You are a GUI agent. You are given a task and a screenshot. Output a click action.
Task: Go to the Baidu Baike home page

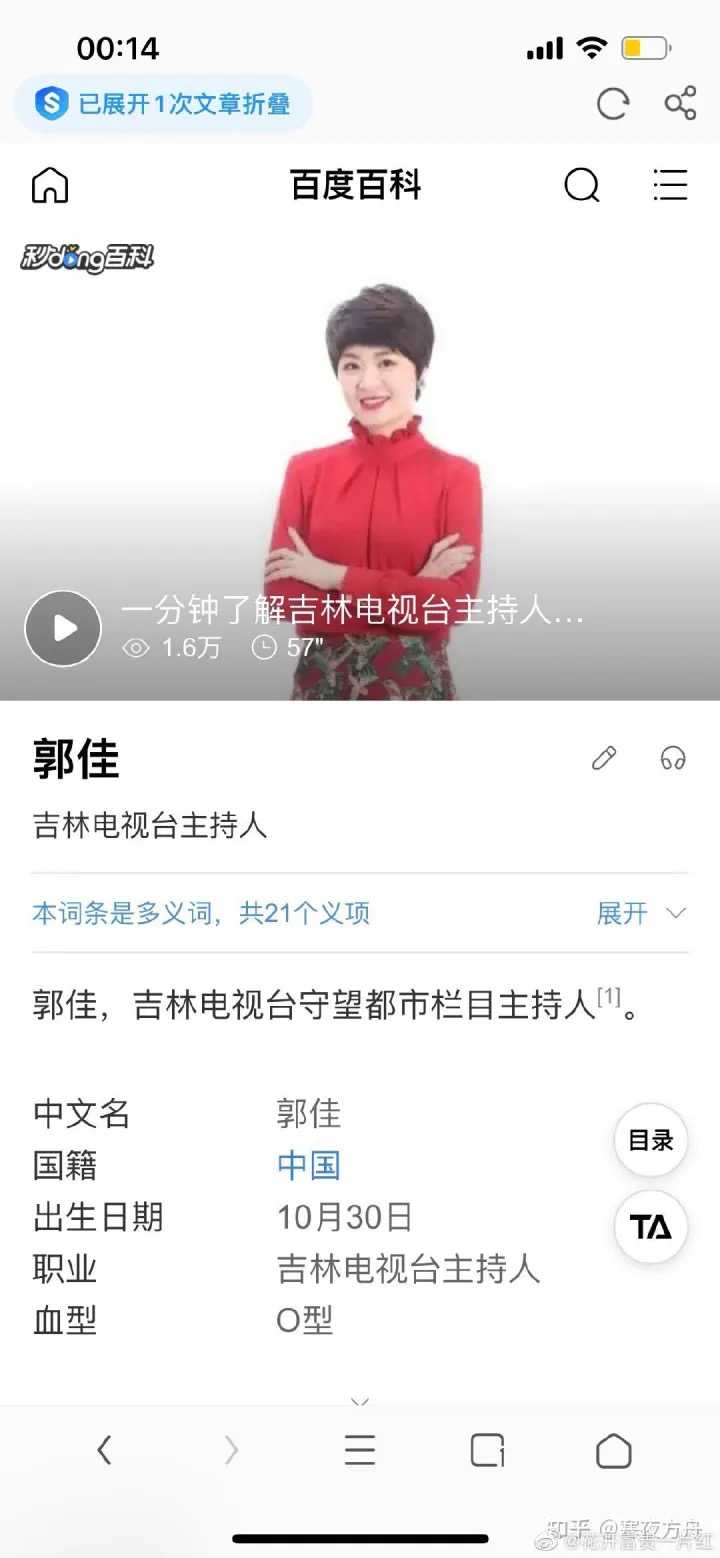point(50,185)
